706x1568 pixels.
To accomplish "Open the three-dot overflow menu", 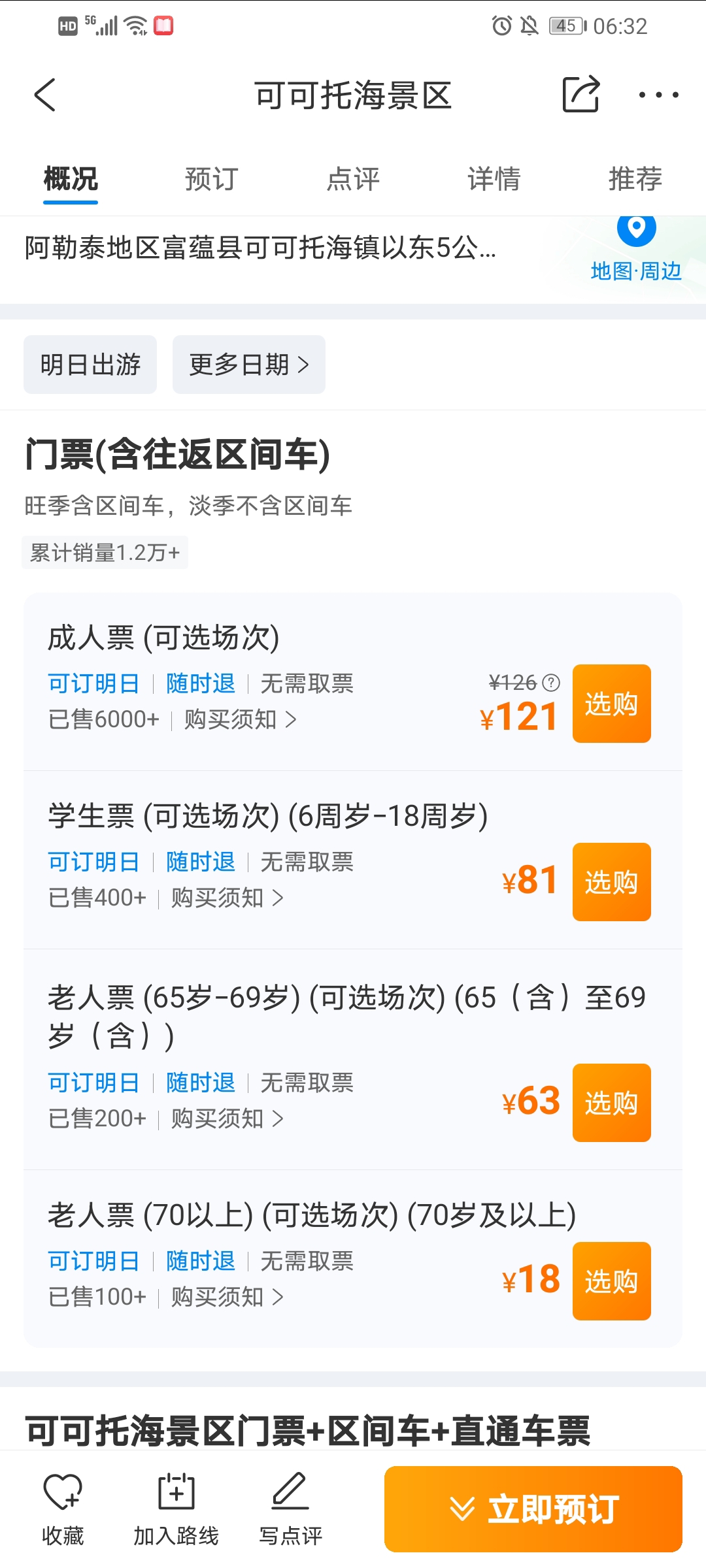I will click(658, 95).
